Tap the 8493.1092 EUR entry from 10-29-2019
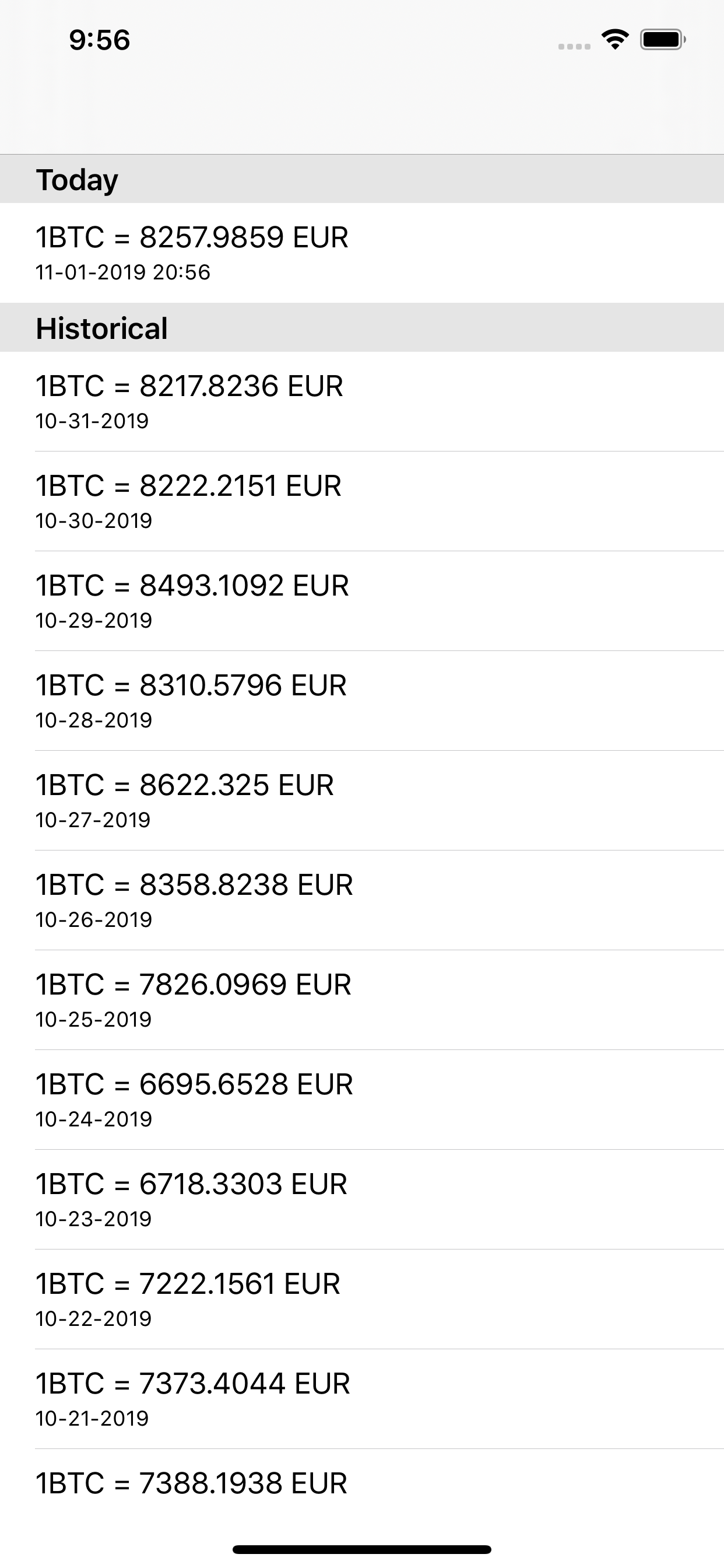This screenshot has height=1568, width=724. (362, 601)
